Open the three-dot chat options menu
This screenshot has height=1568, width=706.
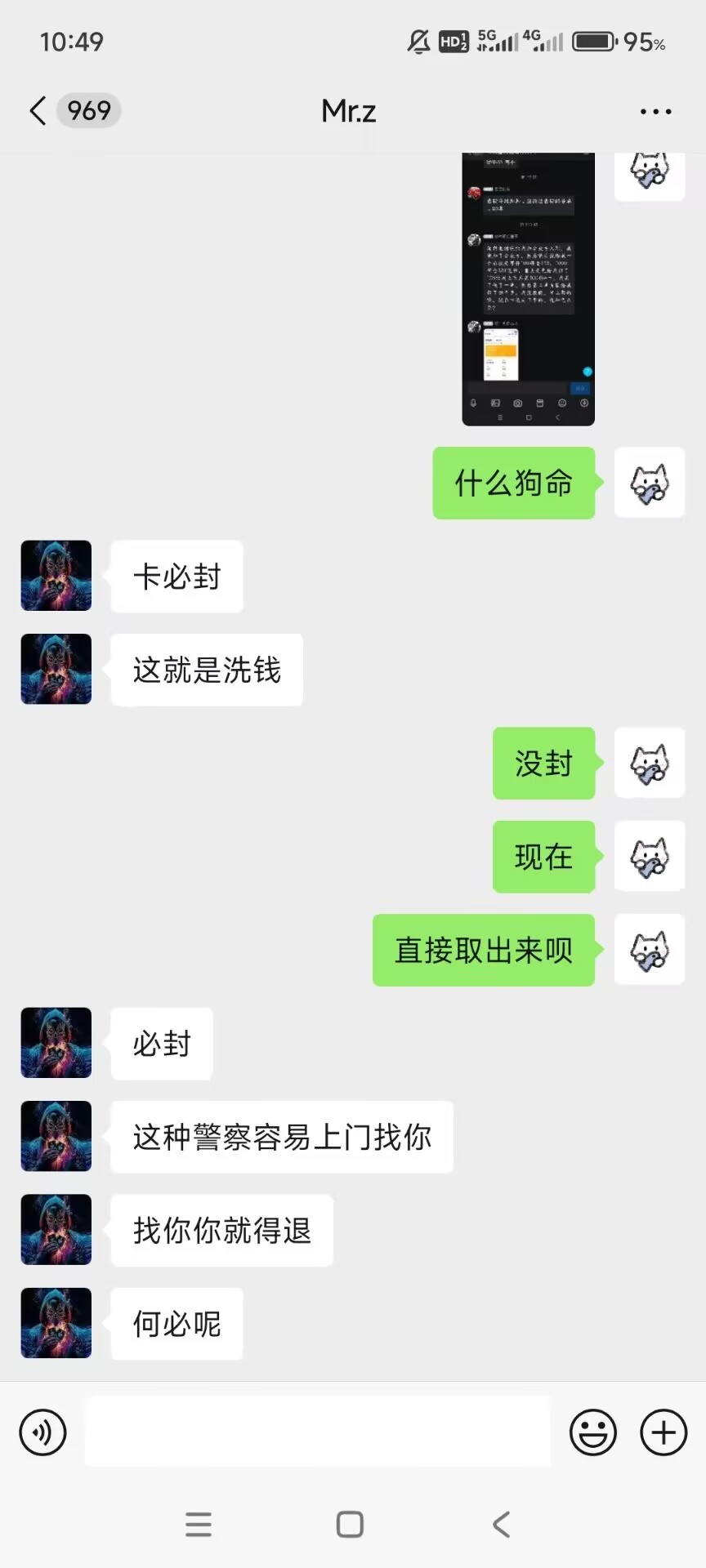point(655,111)
